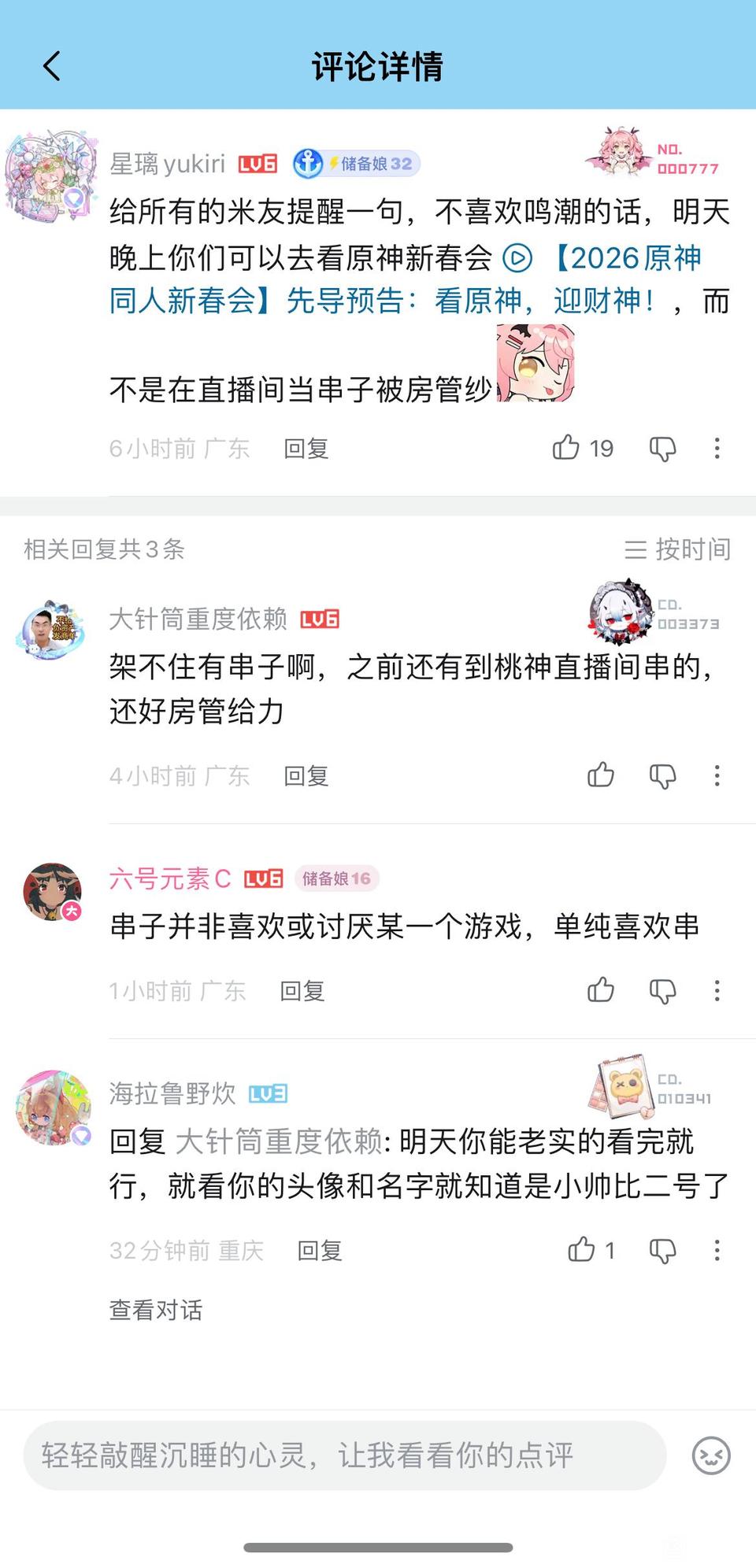Open more options on 海拉鲁野炊's reply
The height and width of the screenshot is (1568, 756).
click(717, 1251)
